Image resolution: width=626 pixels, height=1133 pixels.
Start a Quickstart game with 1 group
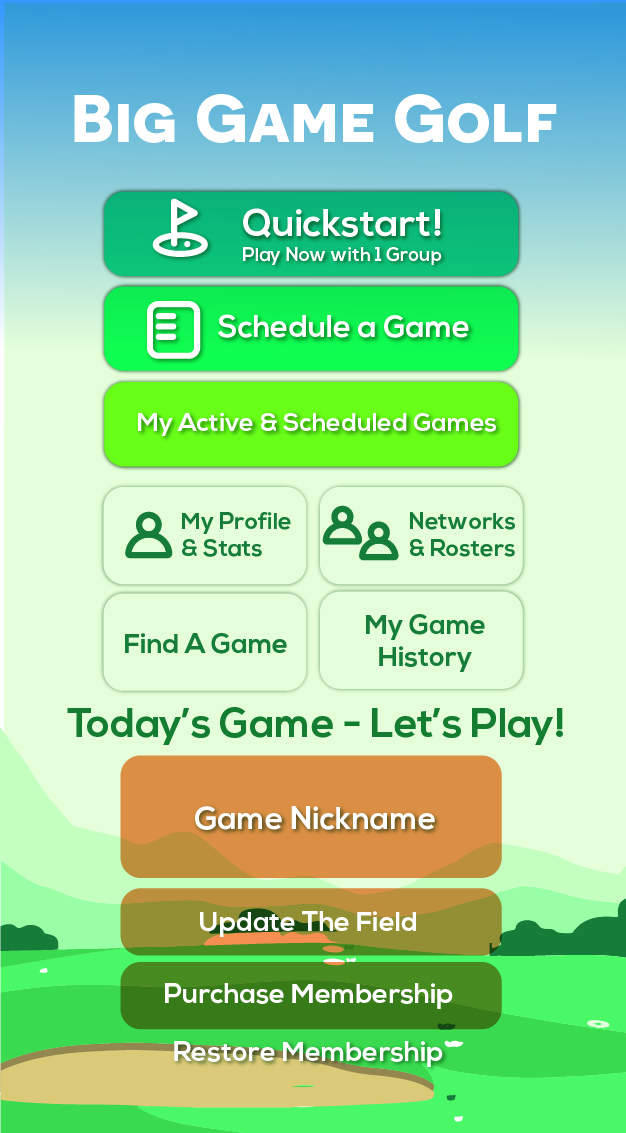tap(311, 234)
